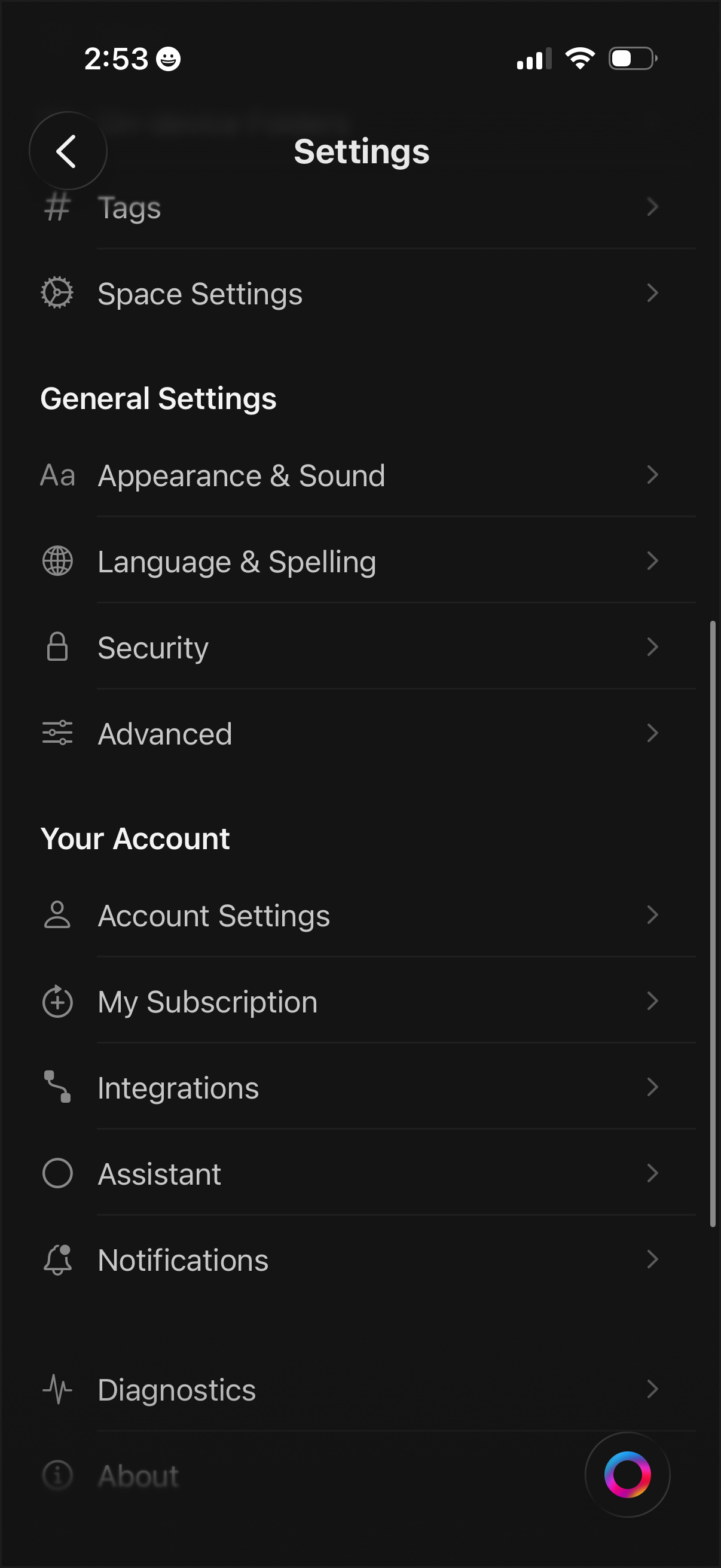Image resolution: width=721 pixels, height=1568 pixels.
Task: Select the Integrations connector icon
Action: pos(57,1087)
